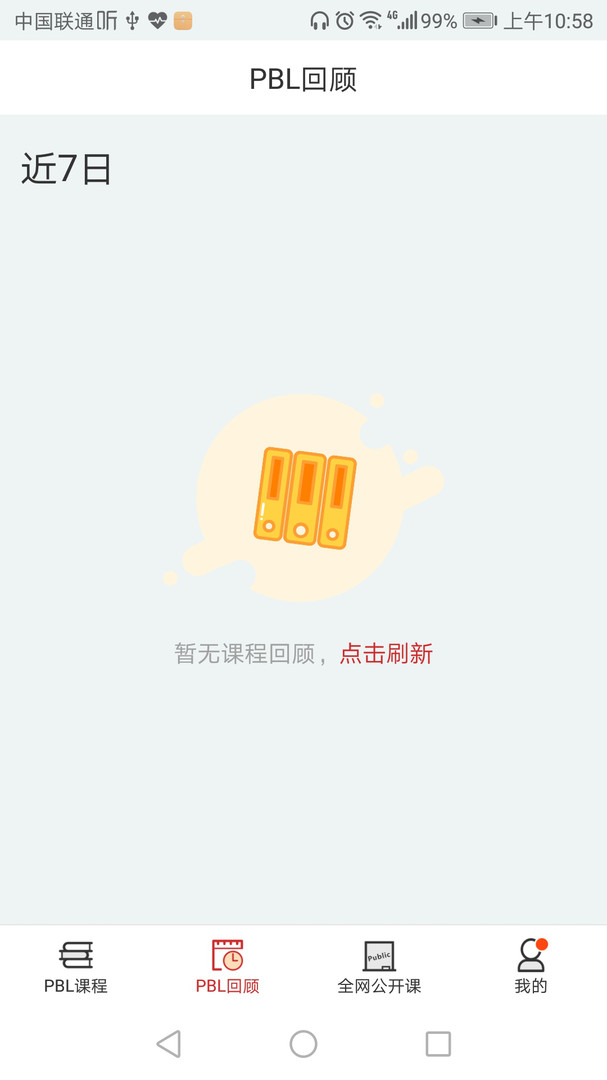
Task: Tap 点击刷新 to refresh course review
Action: [386, 654]
